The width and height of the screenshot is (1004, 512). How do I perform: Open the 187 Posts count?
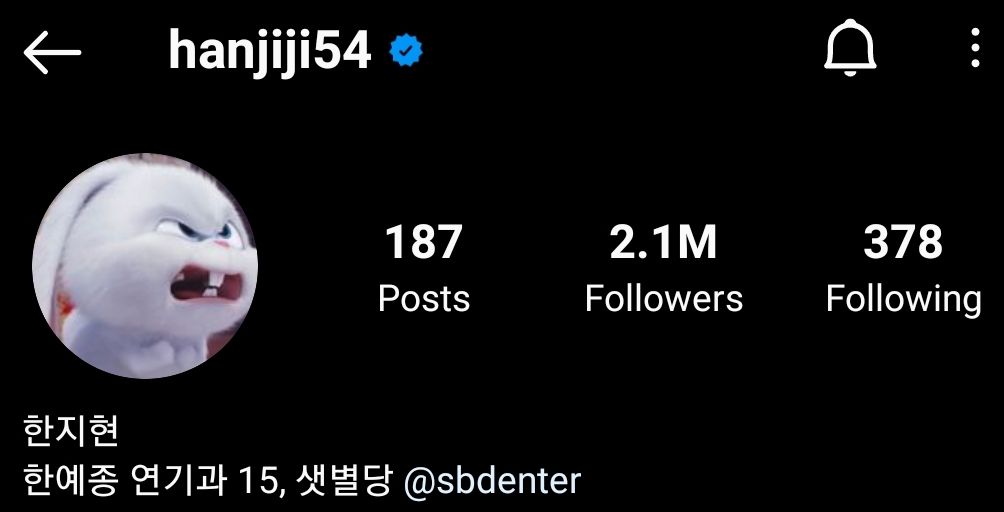click(424, 268)
